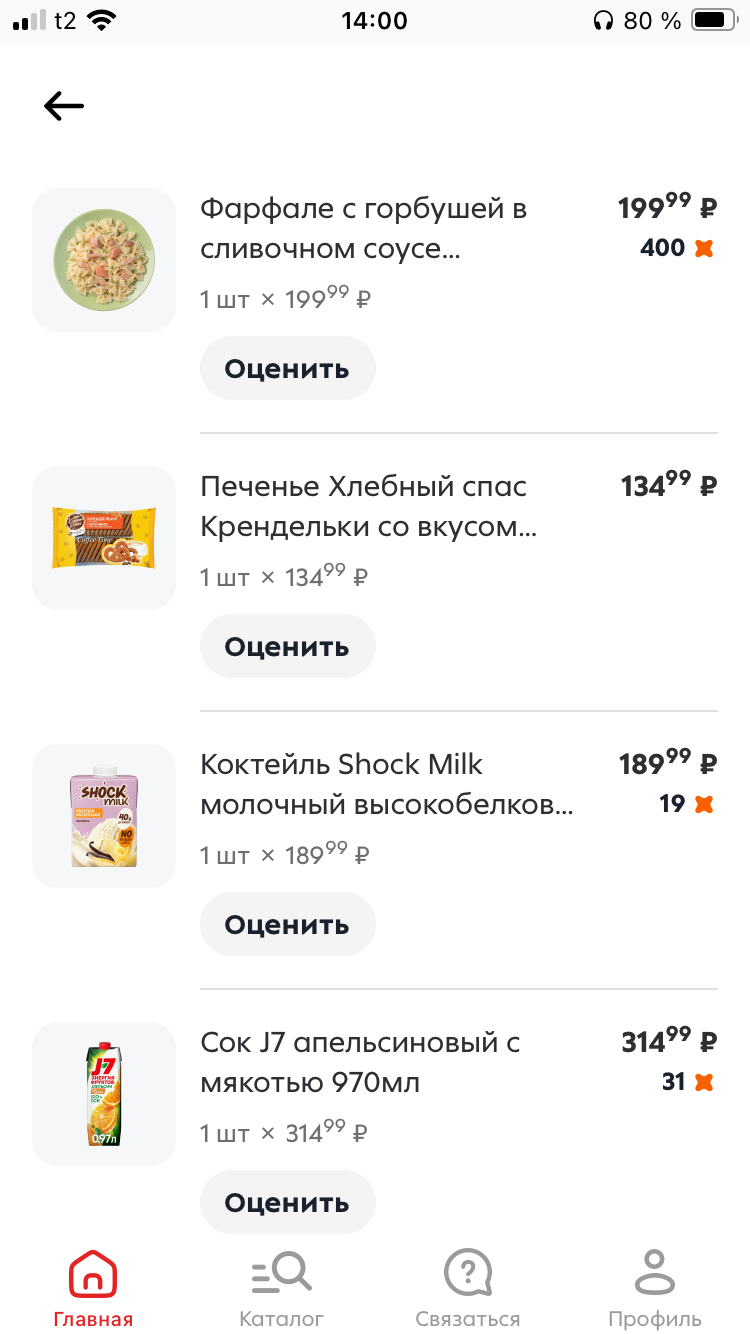Switch to the Связаться tab

(x=468, y=1288)
